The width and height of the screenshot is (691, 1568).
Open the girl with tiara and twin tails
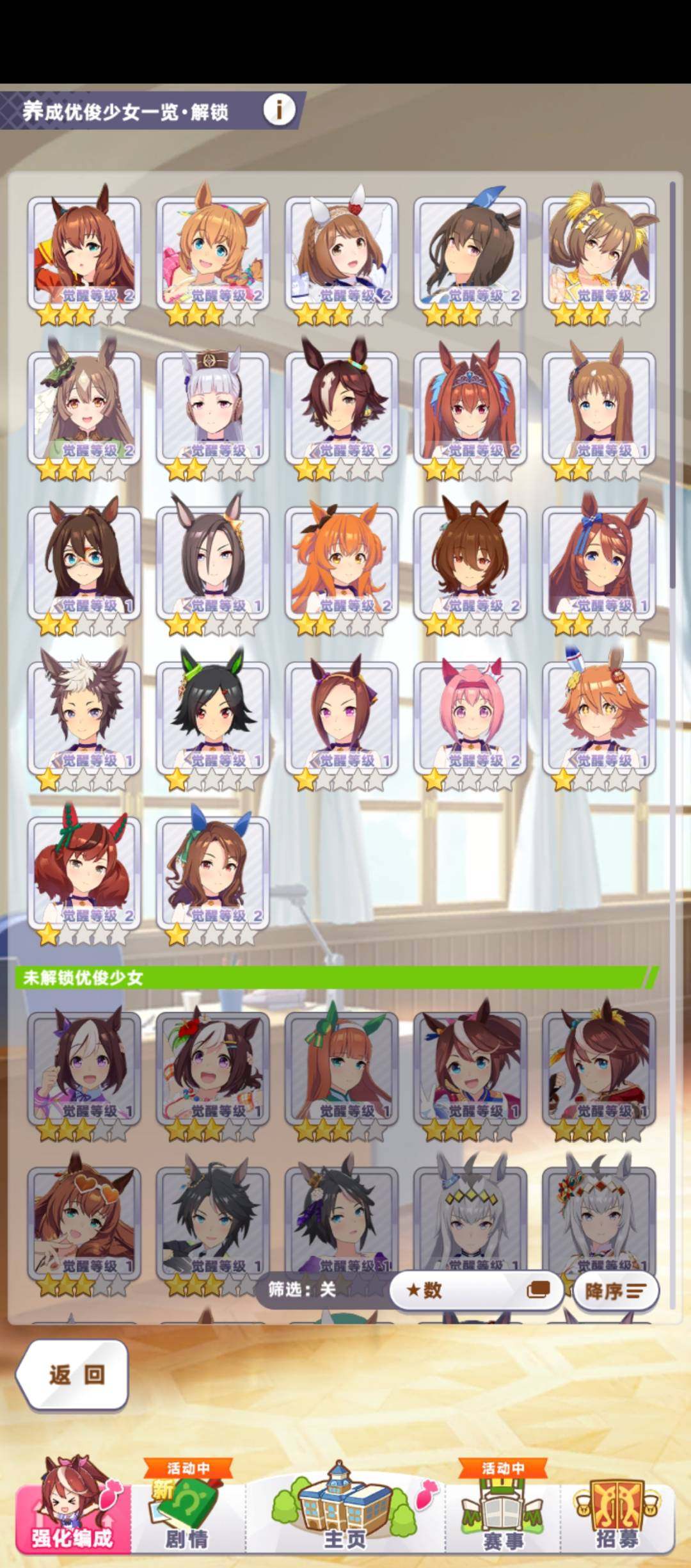pos(470,410)
